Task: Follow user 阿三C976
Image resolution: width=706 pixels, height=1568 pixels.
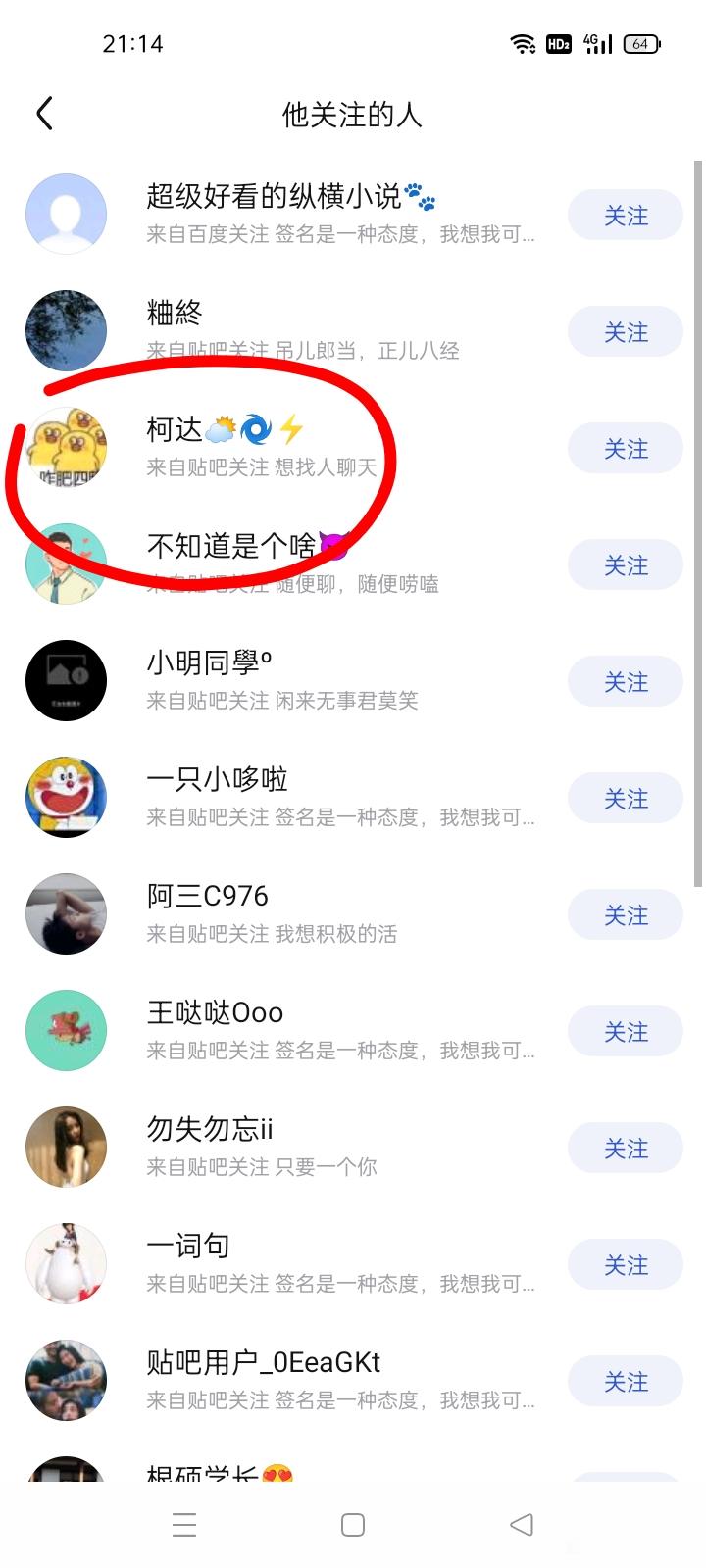Action: point(625,915)
